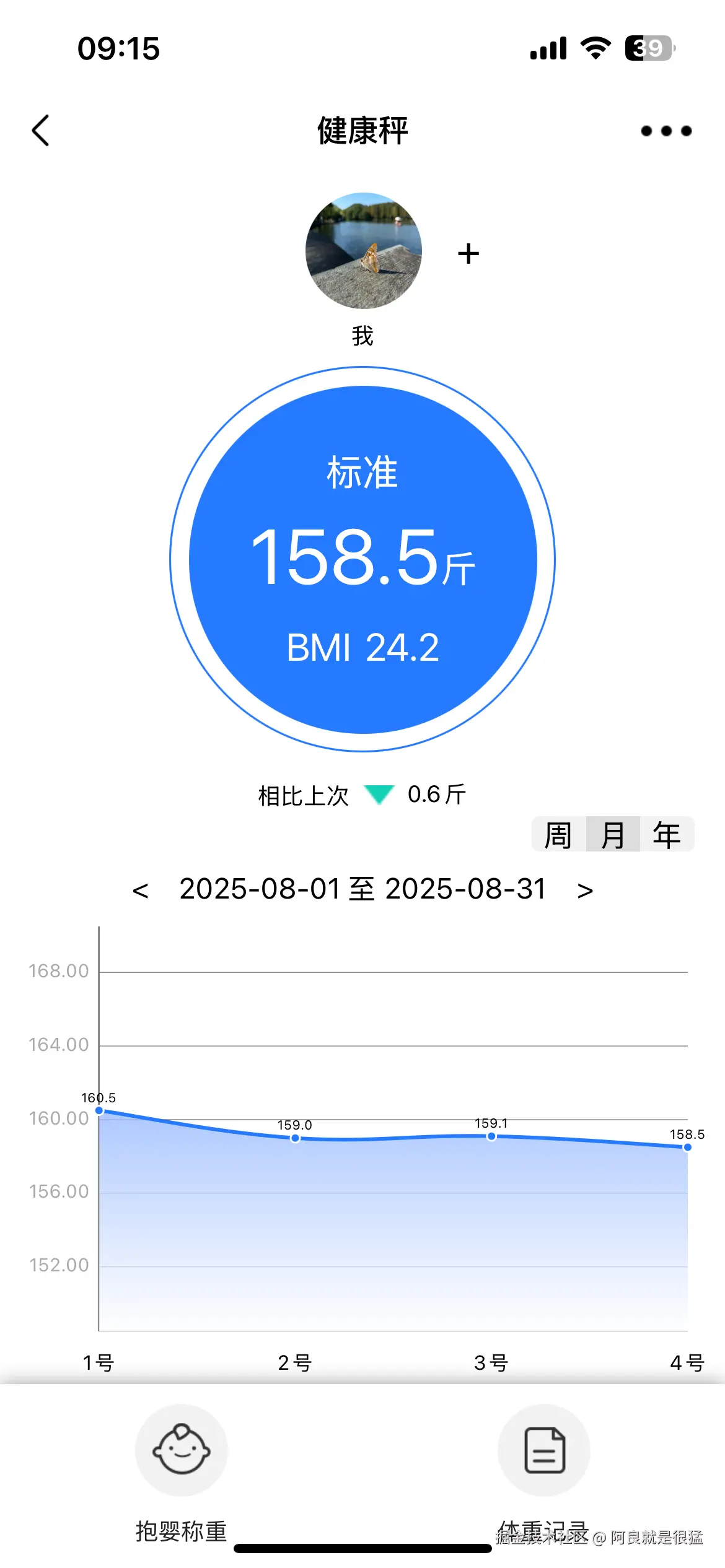Keep 月 (month) view selected
This screenshot has width=725, height=1568.
[x=612, y=834]
